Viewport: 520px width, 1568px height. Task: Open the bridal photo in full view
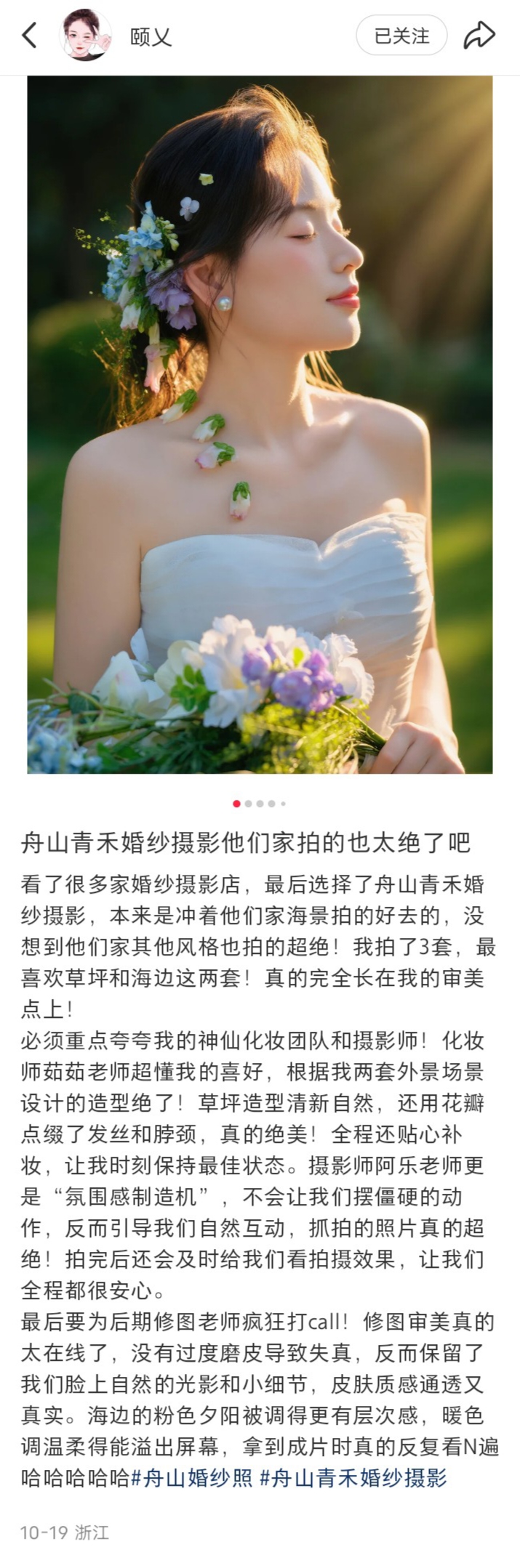point(260,424)
